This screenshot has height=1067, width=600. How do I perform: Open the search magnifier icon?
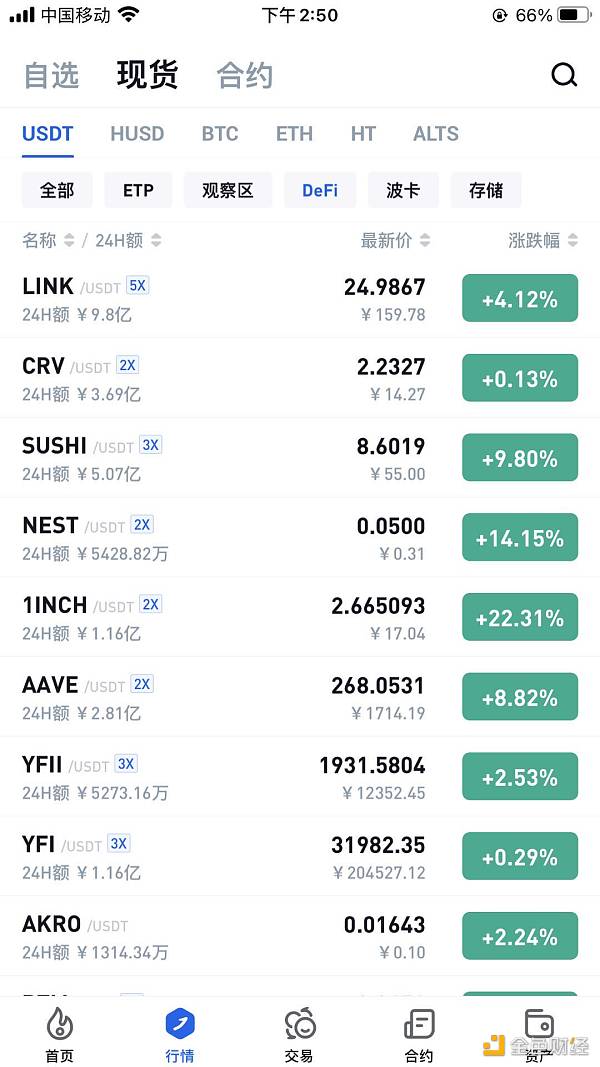[x=564, y=75]
